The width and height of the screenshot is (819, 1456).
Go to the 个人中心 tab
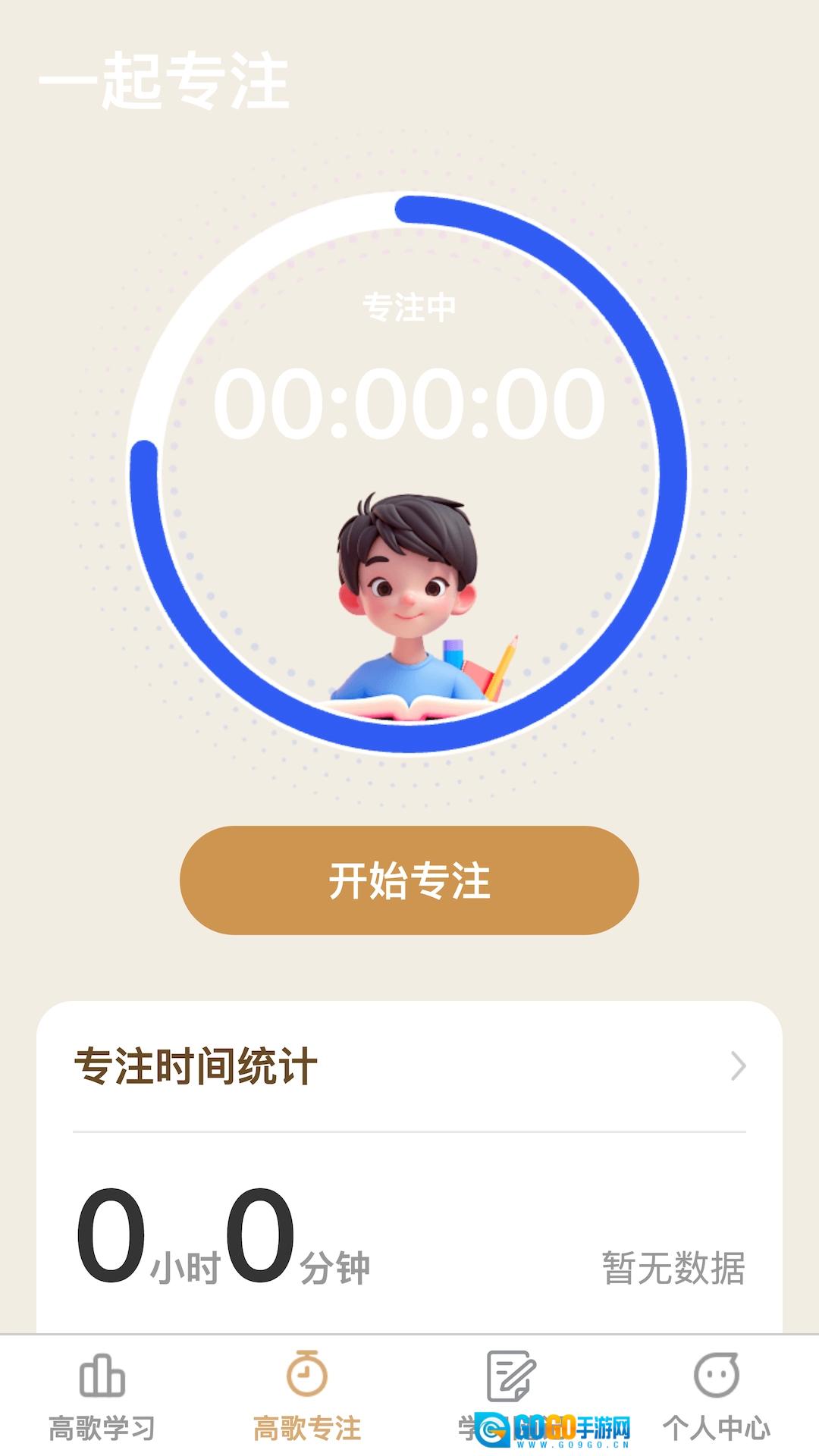[x=716, y=1397]
